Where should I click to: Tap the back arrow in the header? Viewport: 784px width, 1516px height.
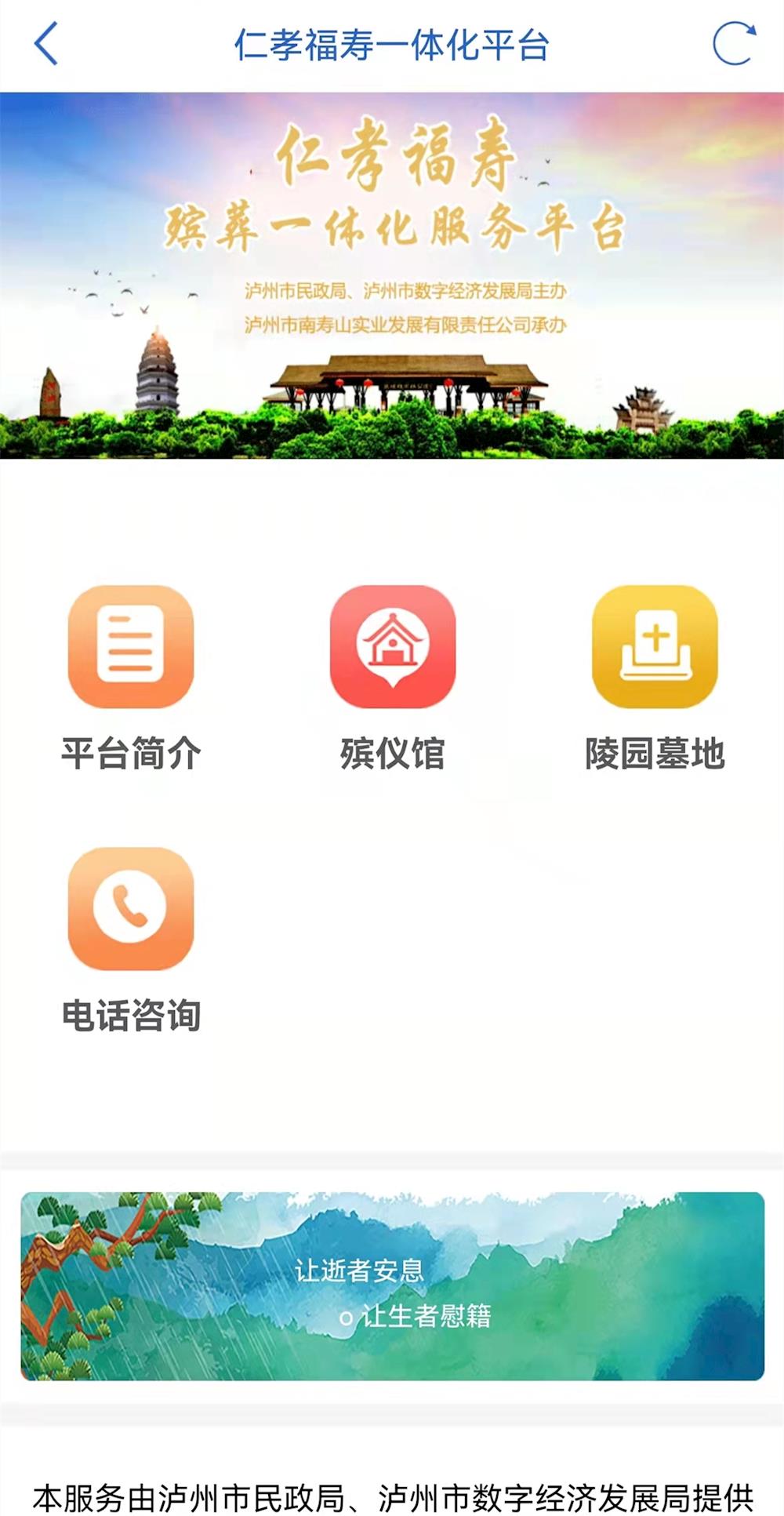point(45,43)
